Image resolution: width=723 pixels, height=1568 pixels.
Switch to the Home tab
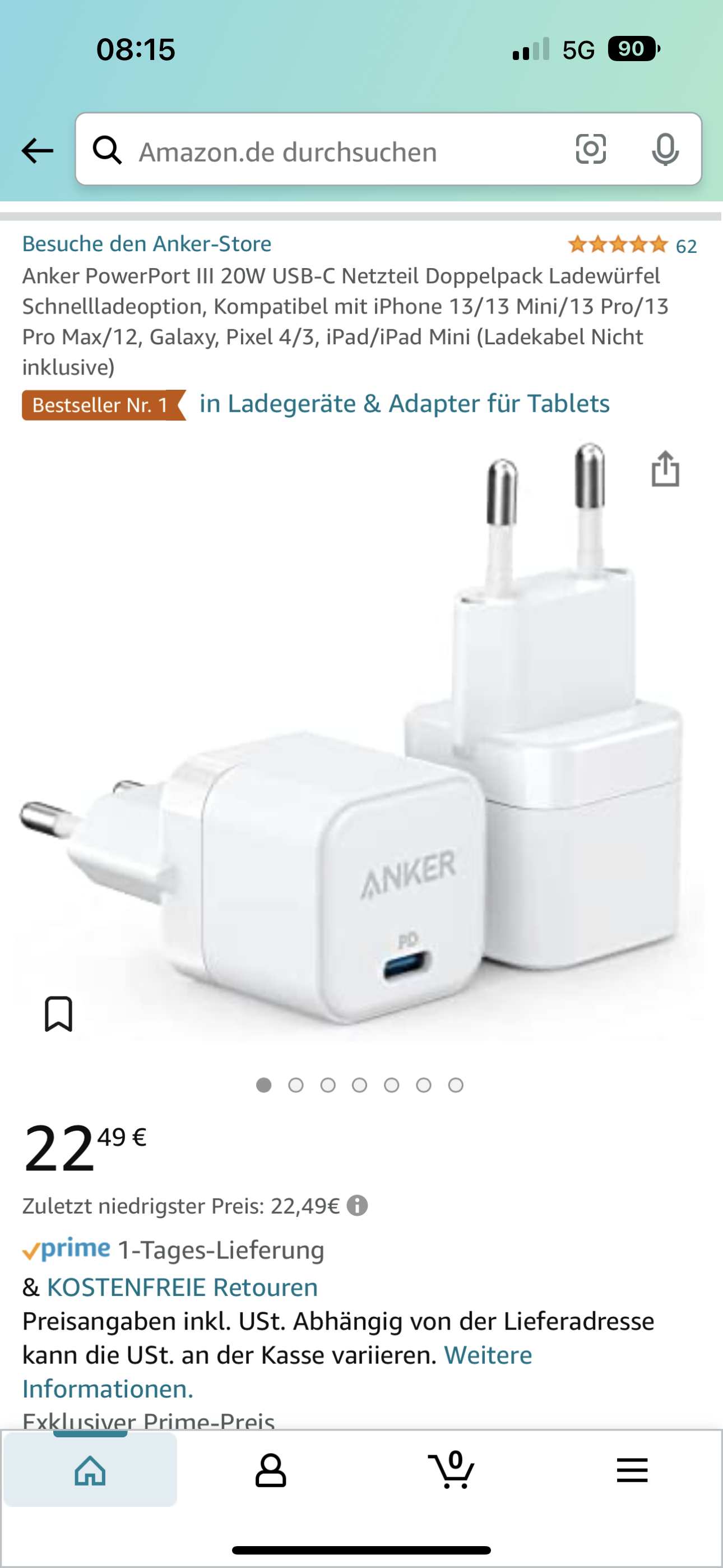click(90, 1470)
